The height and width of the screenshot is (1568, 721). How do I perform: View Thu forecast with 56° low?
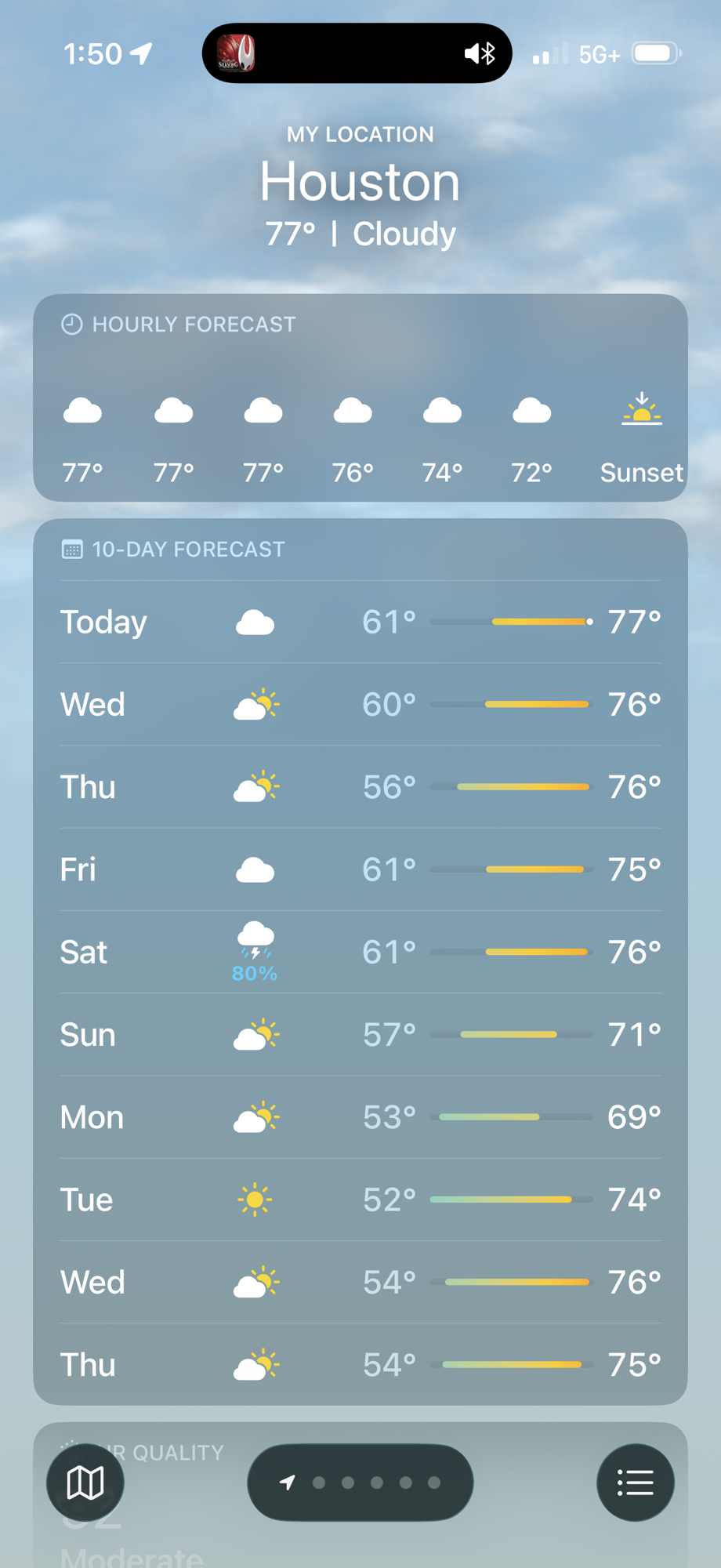coord(360,787)
